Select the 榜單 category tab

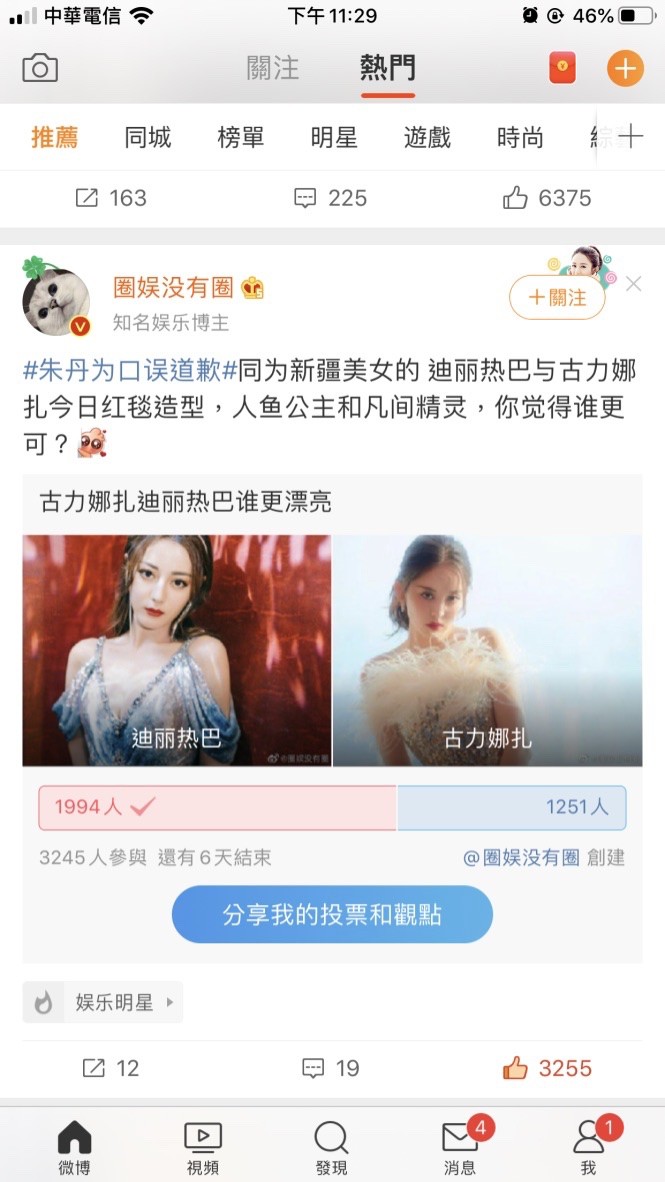pyautogui.click(x=241, y=138)
